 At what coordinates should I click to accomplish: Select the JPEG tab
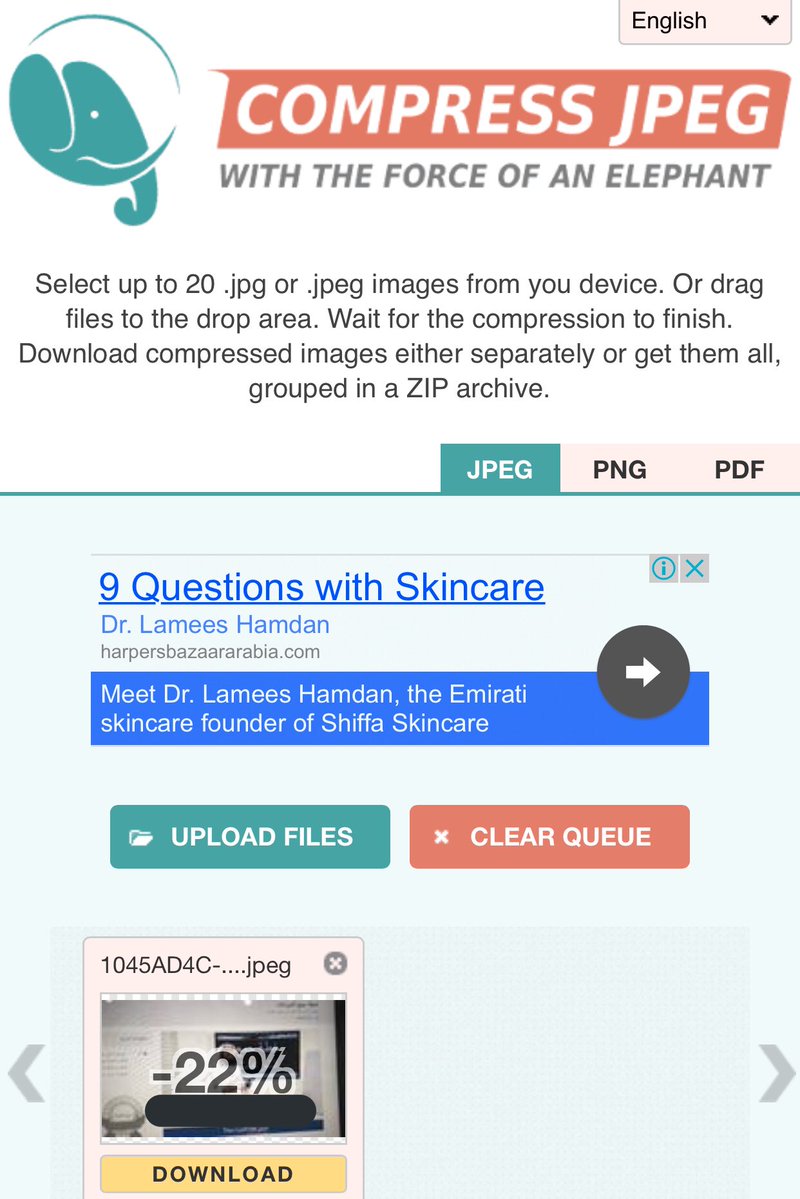coord(499,469)
